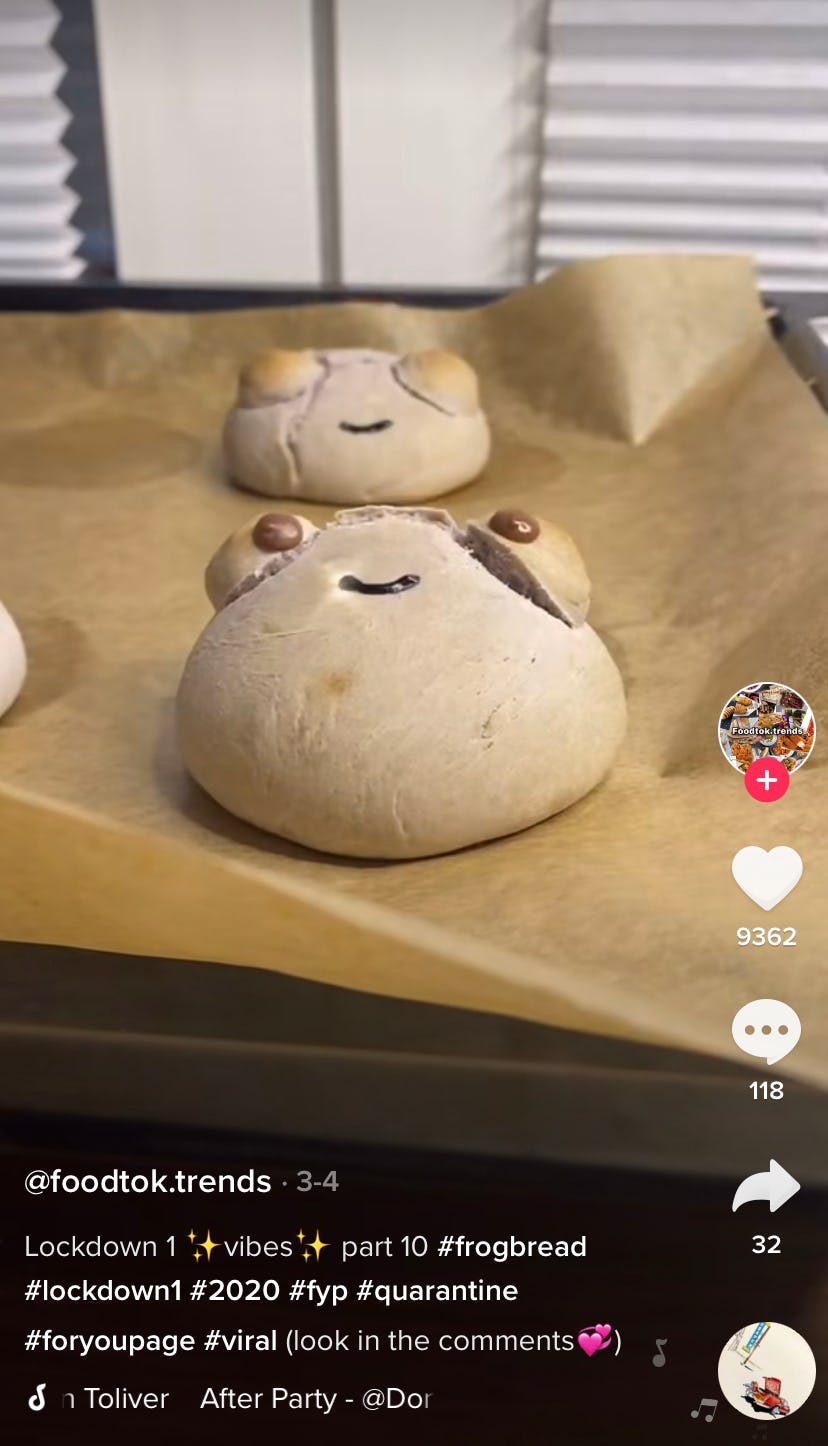
Task: Tap the comment count showing 118
Action: pyautogui.click(x=766, y=1092)
